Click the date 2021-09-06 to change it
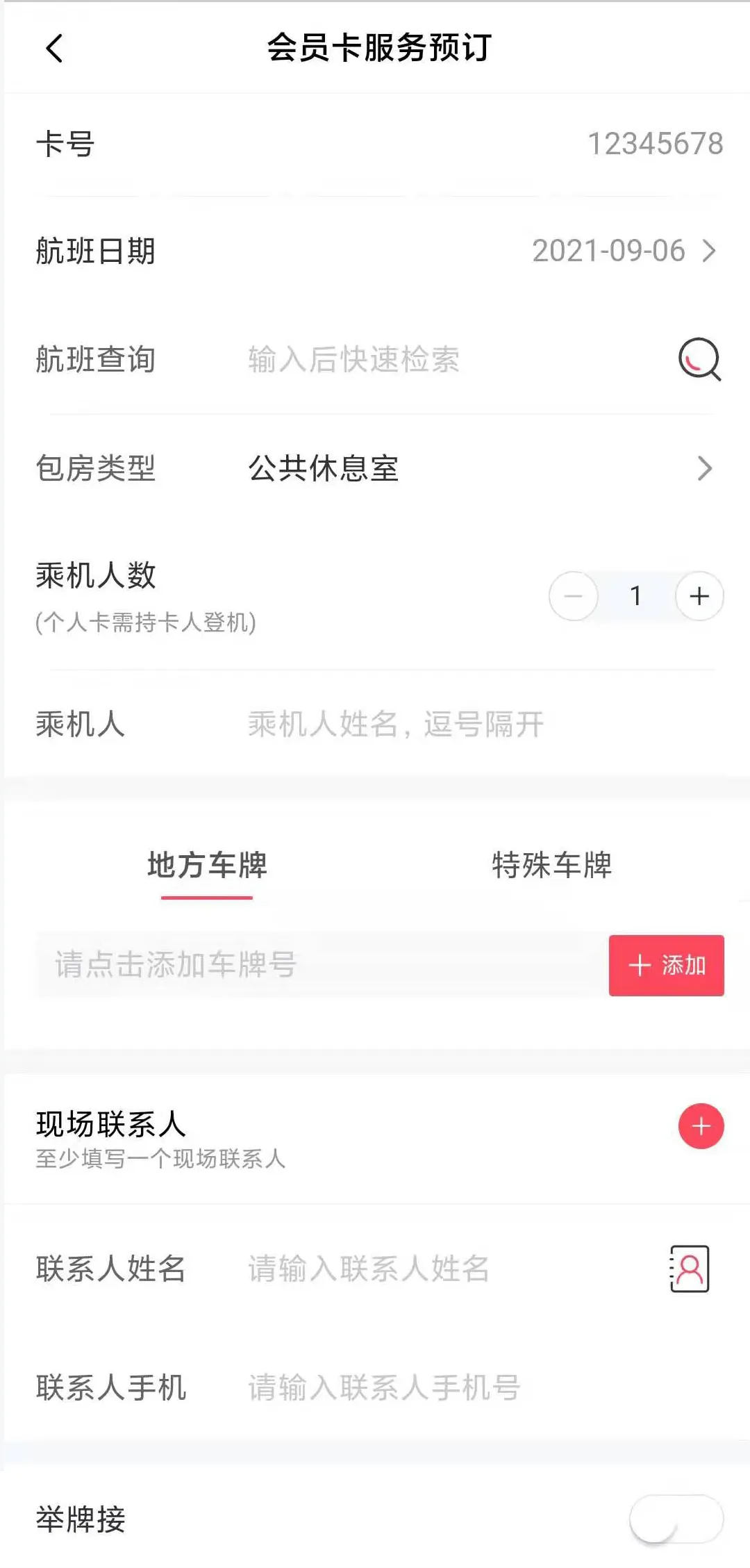750x1568 pixels. pyautogui.click(x=610, y=251)
